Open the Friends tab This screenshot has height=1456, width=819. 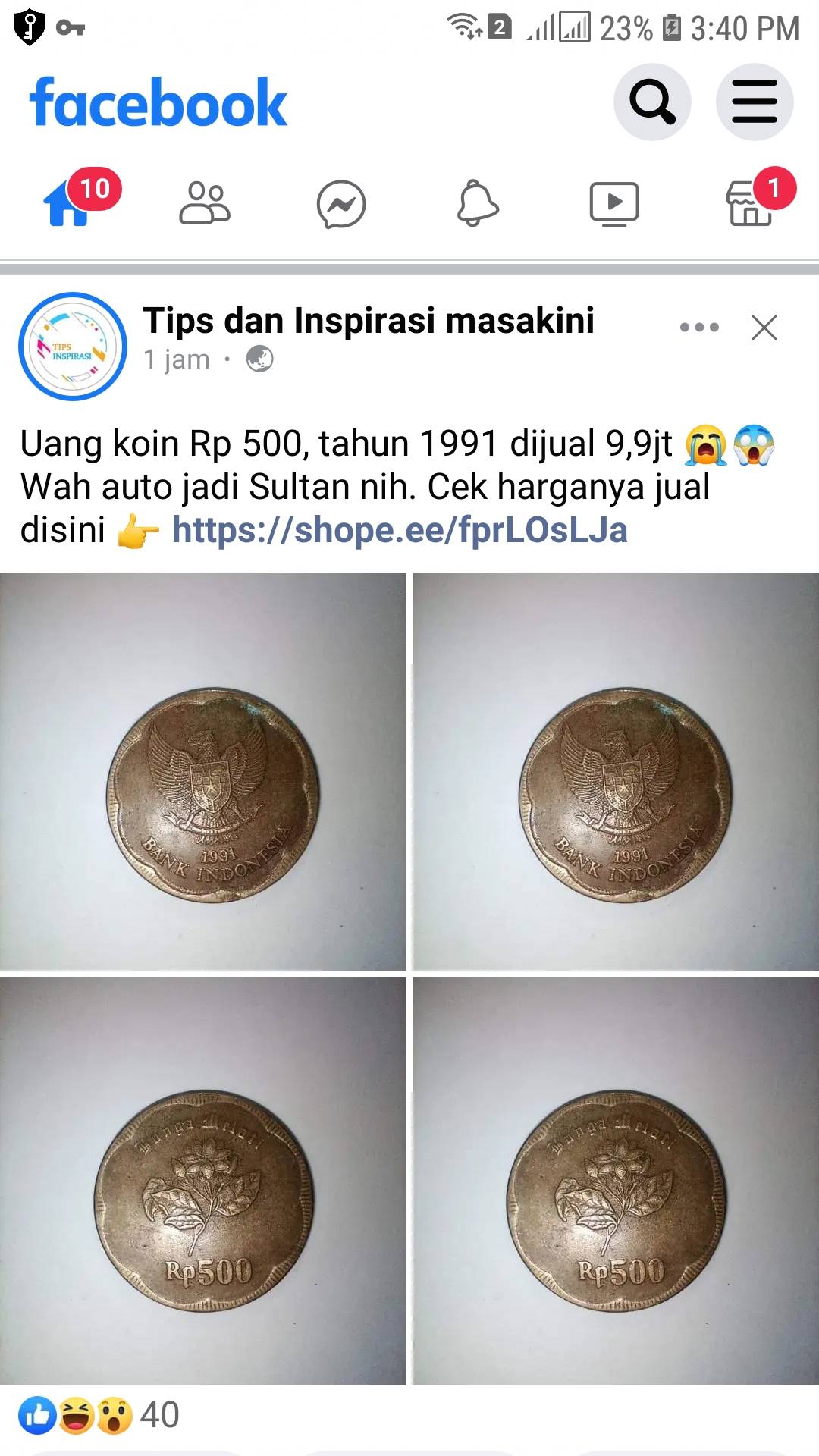pos(205,203)
